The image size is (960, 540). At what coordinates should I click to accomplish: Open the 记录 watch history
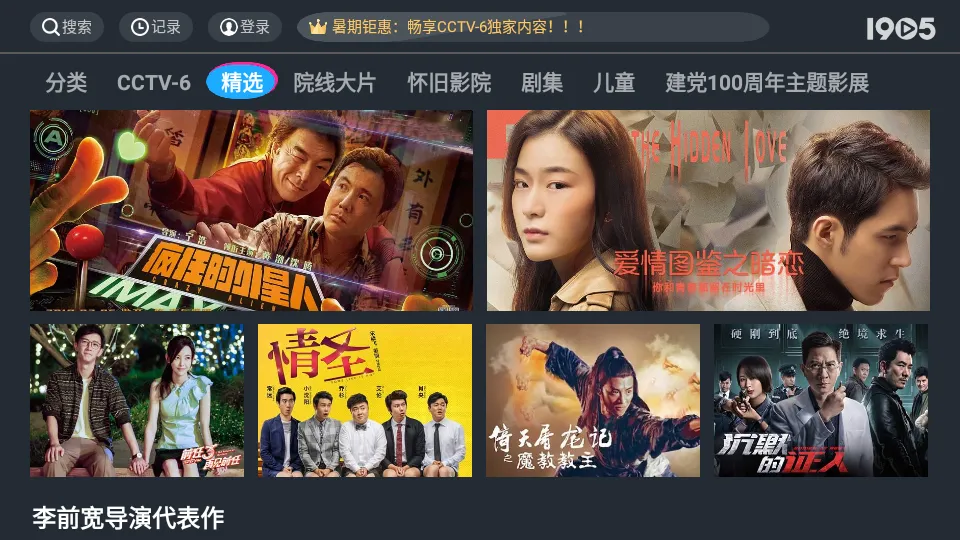[x=155, y=27]
